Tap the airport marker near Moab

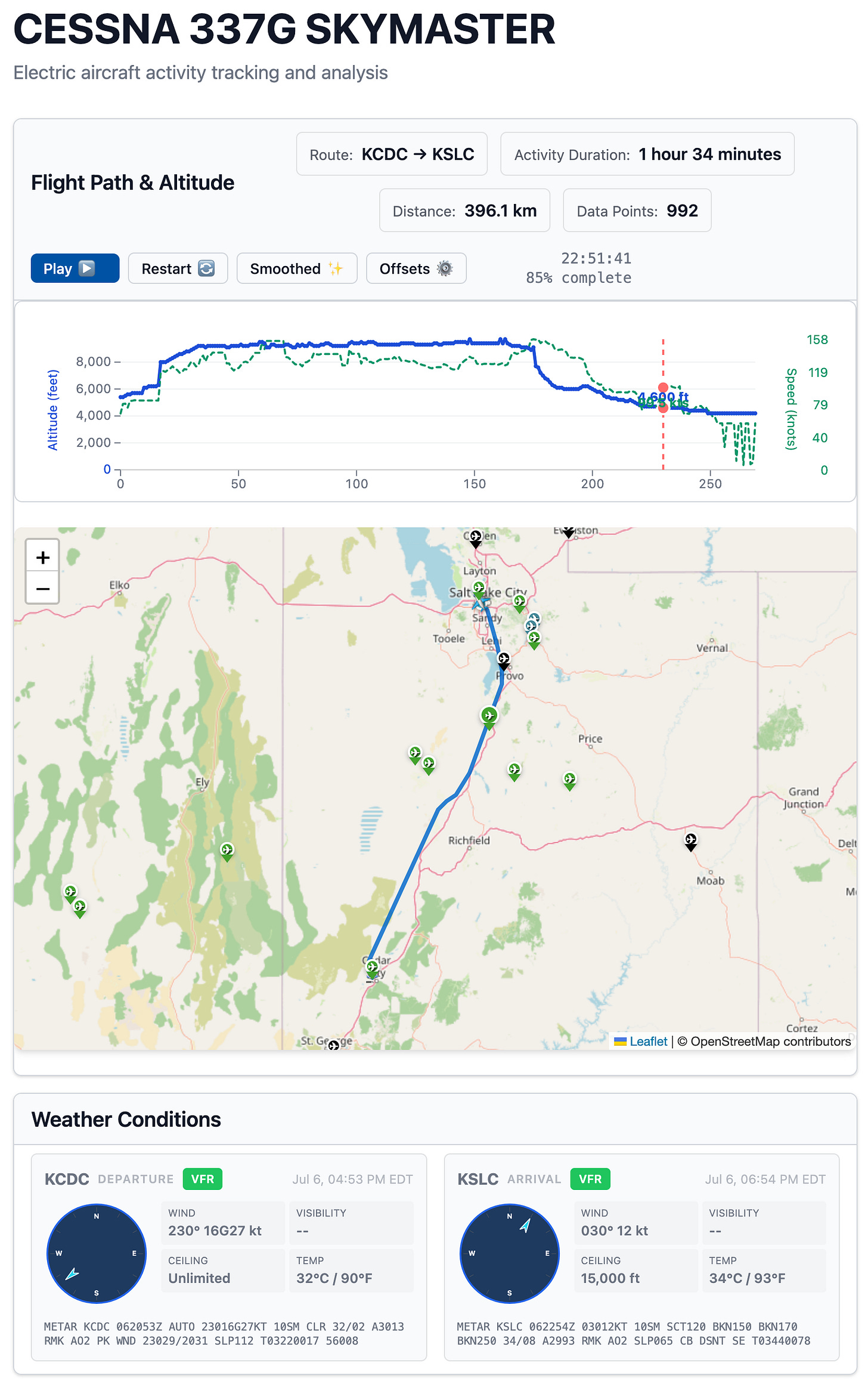click(690, 842)
